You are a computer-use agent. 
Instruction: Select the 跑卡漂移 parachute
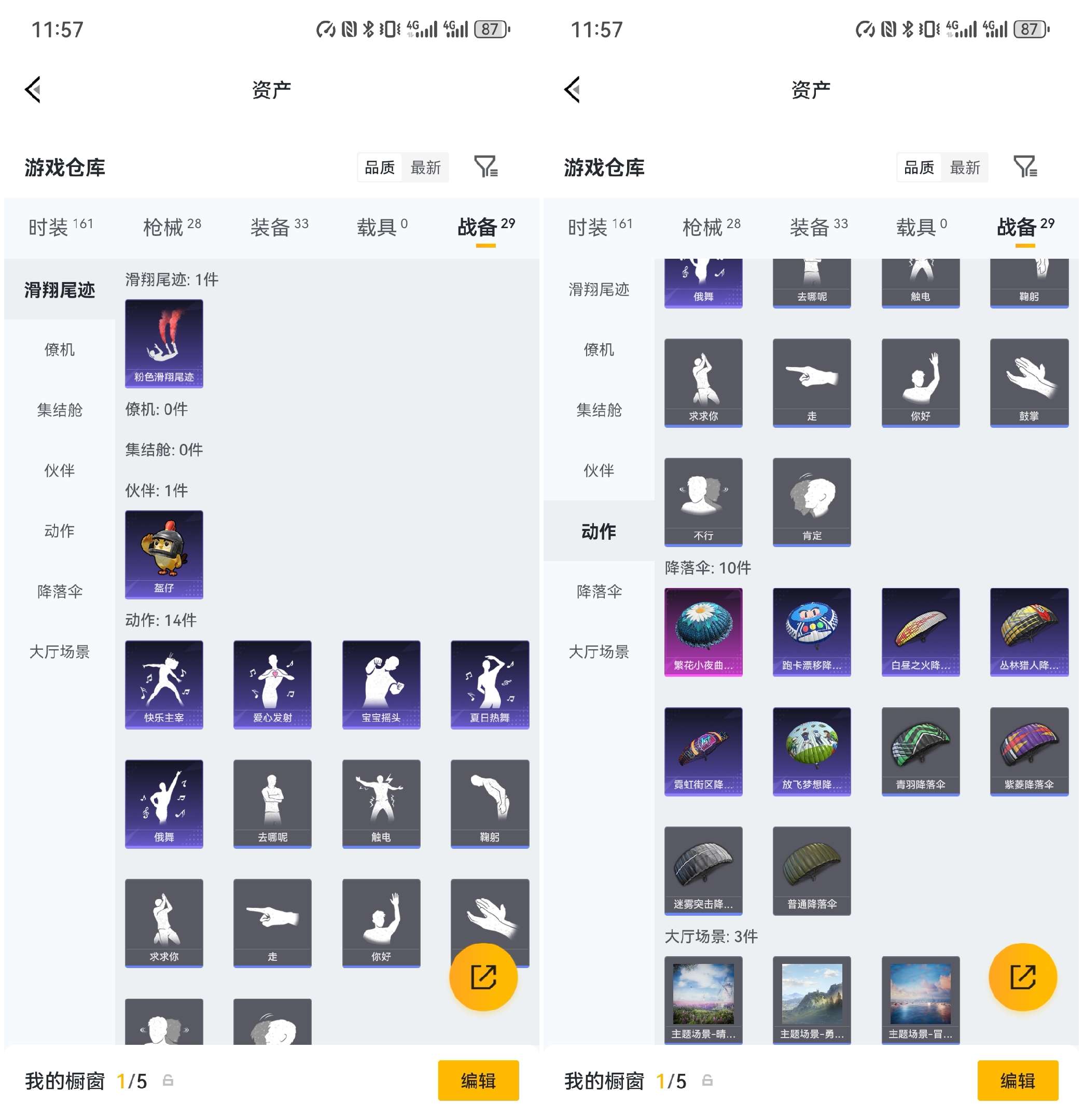pos(812,632)
